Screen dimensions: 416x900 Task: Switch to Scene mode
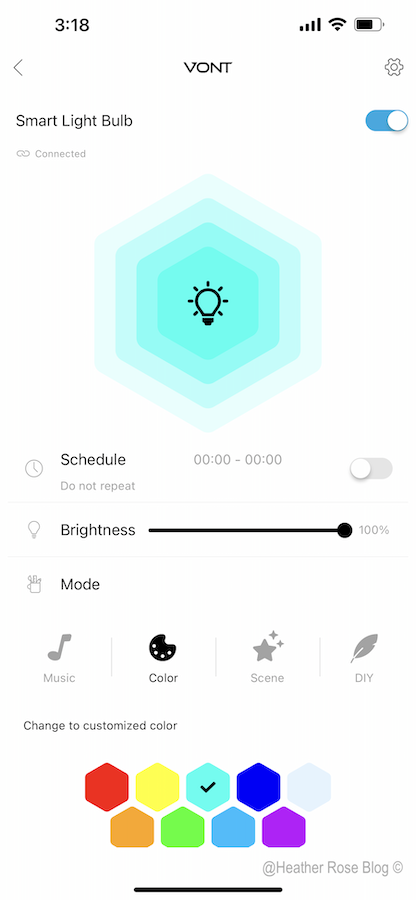[267, 658]
